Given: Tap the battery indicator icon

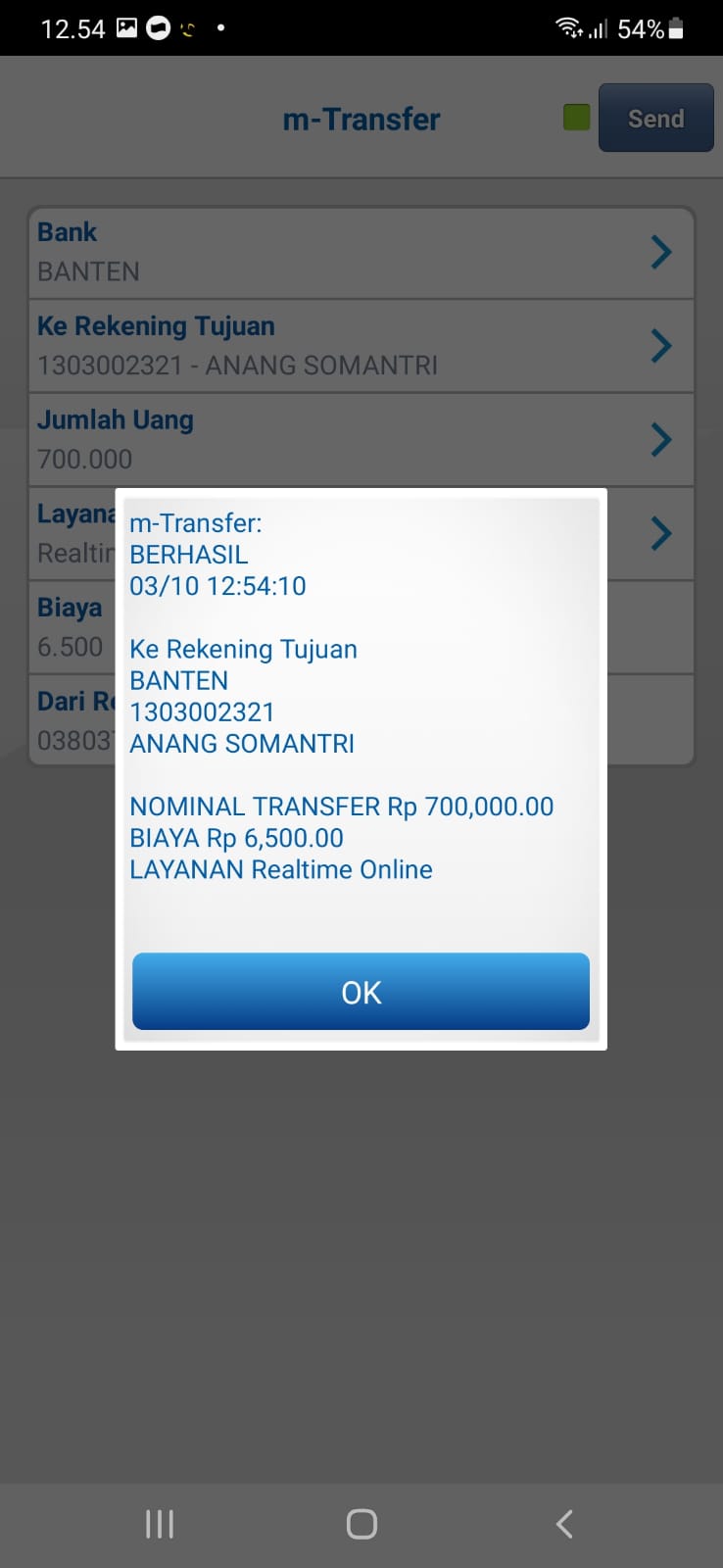Looking at the screenshot, I should point(676,28).
